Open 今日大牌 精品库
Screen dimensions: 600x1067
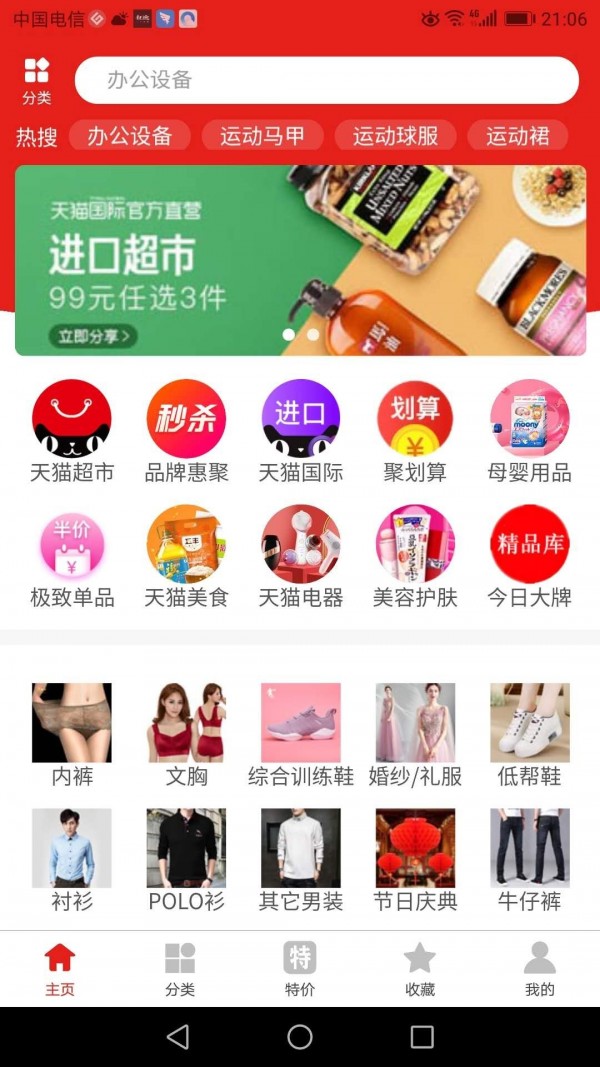click(x=529, y=556)
